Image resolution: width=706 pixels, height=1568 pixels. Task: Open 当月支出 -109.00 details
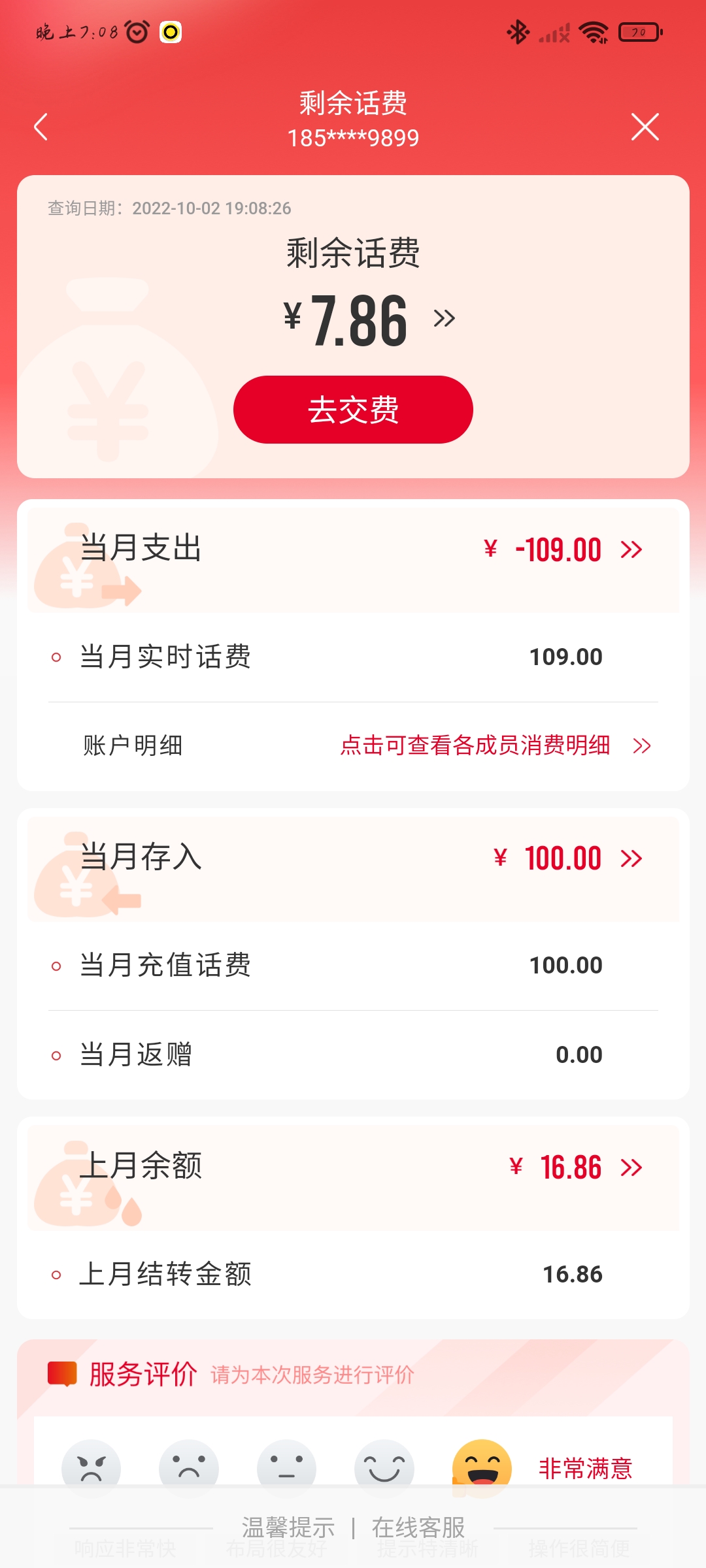pos(353,549)
